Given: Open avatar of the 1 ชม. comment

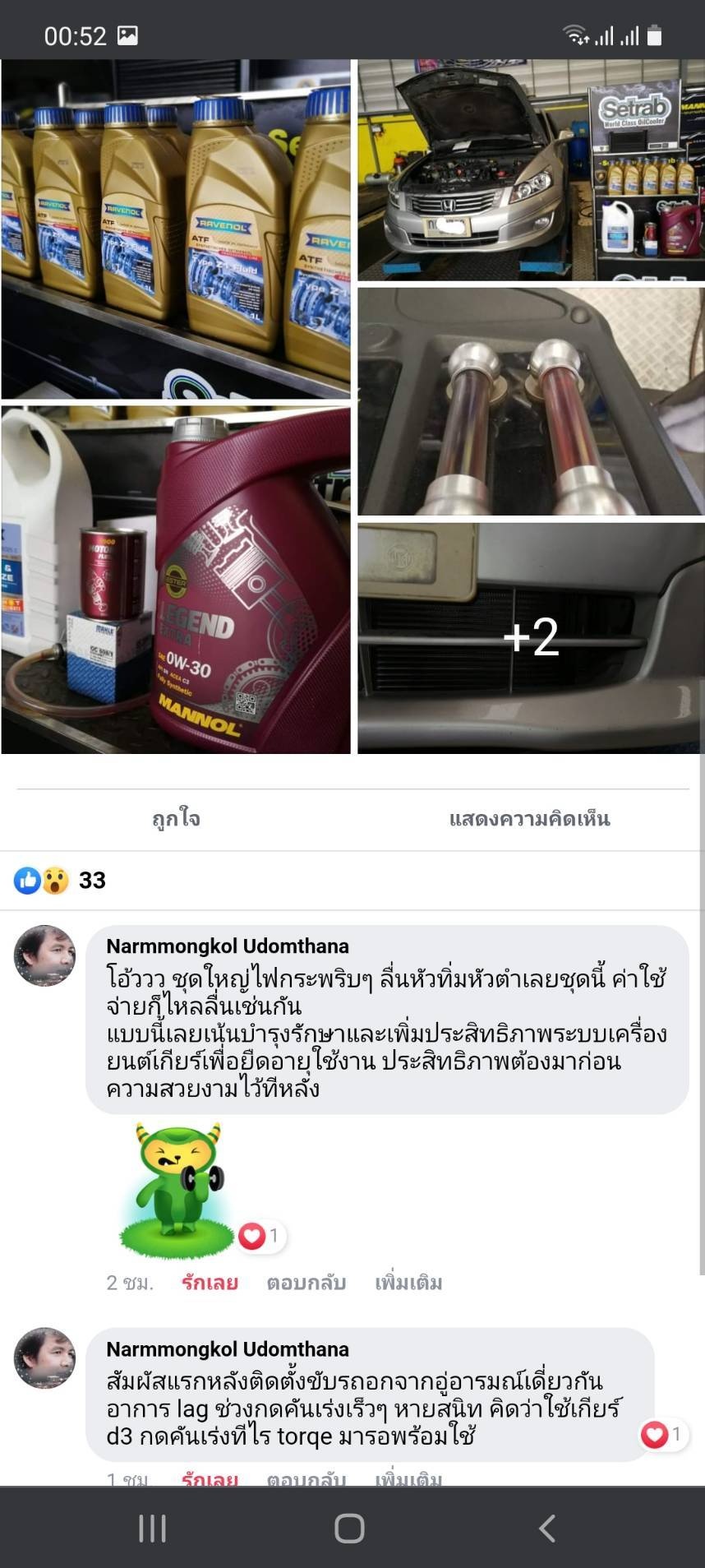Looking at the screenshot, I should coord(44,1358).
